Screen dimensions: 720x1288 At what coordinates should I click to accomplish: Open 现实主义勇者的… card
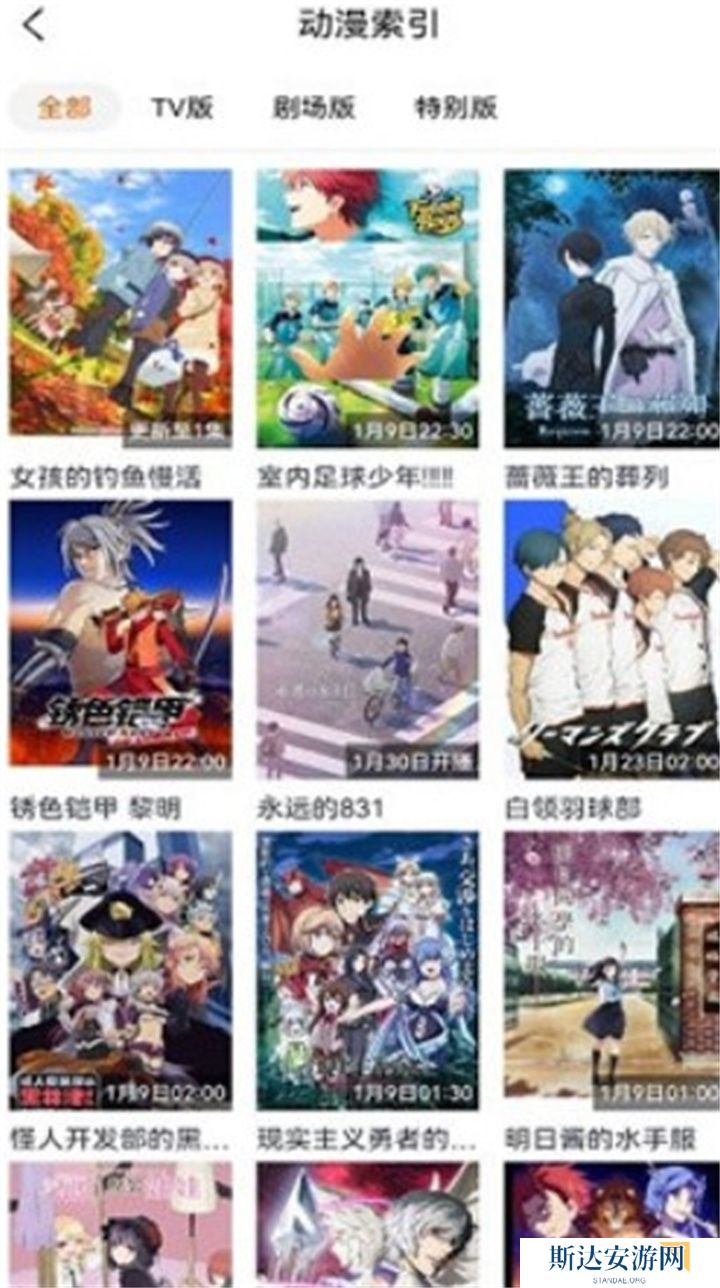[x=367, y=970]
